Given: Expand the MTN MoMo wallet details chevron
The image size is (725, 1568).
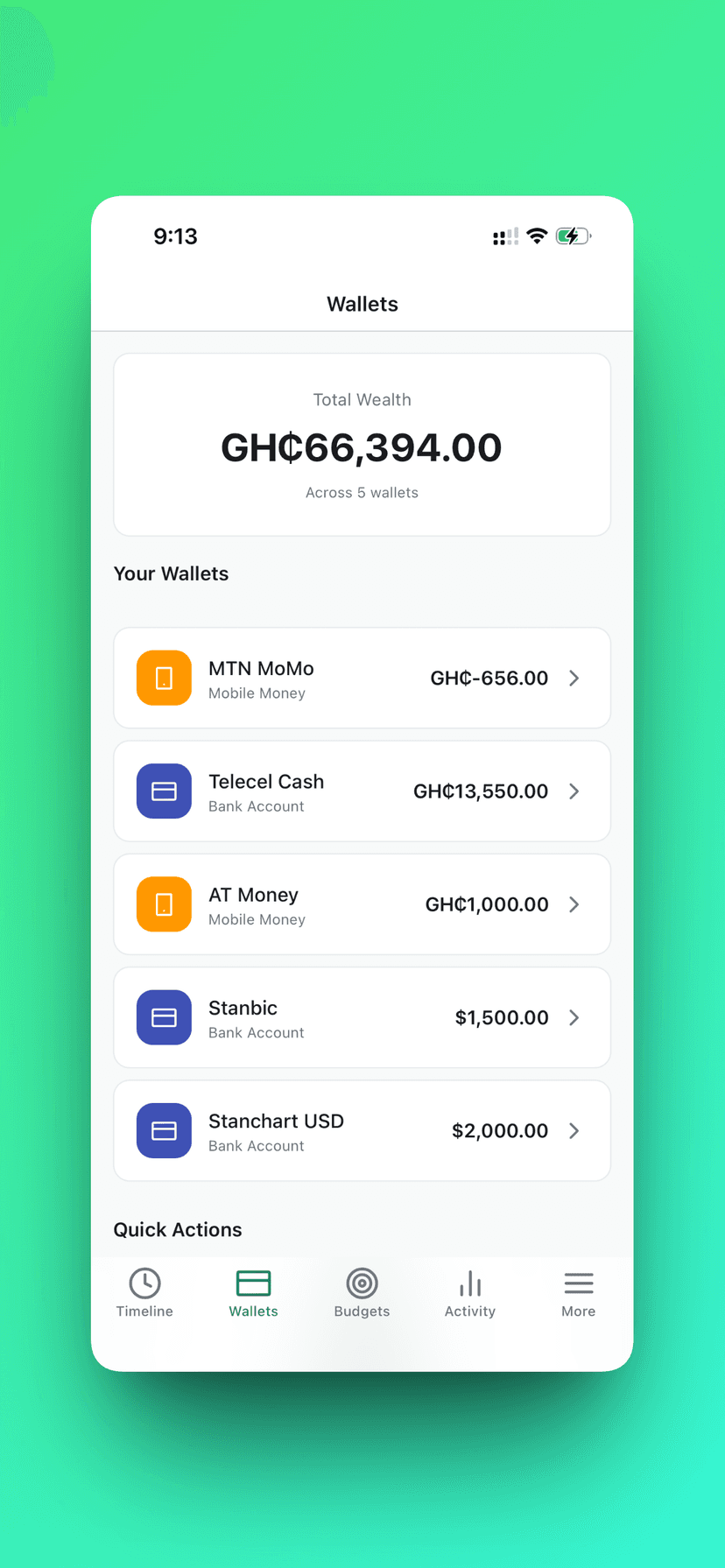Looking at the screenshot, I should (x=574, y=678).
